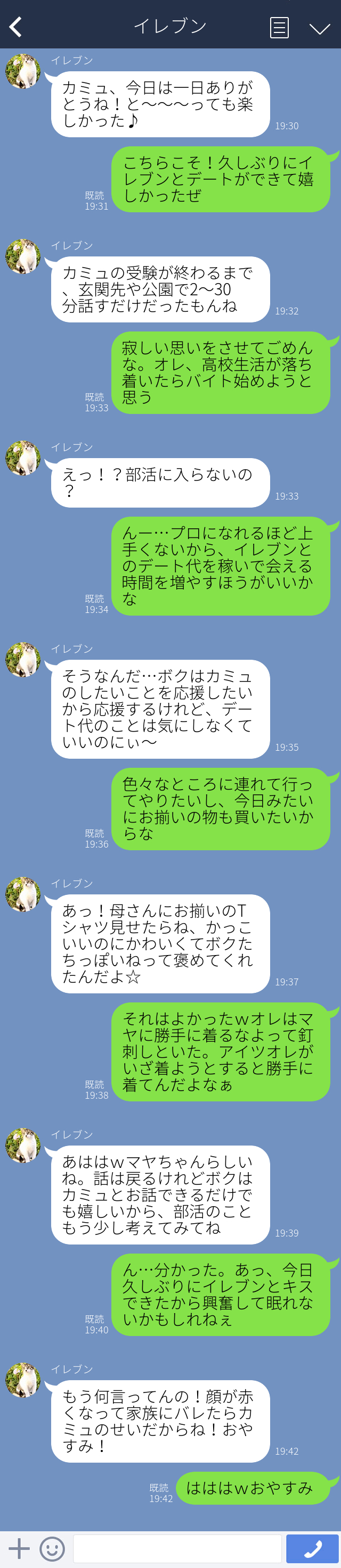Go back from the イレブン chat
This screenshot has width=341, height=1568.
tap(16, 27)
